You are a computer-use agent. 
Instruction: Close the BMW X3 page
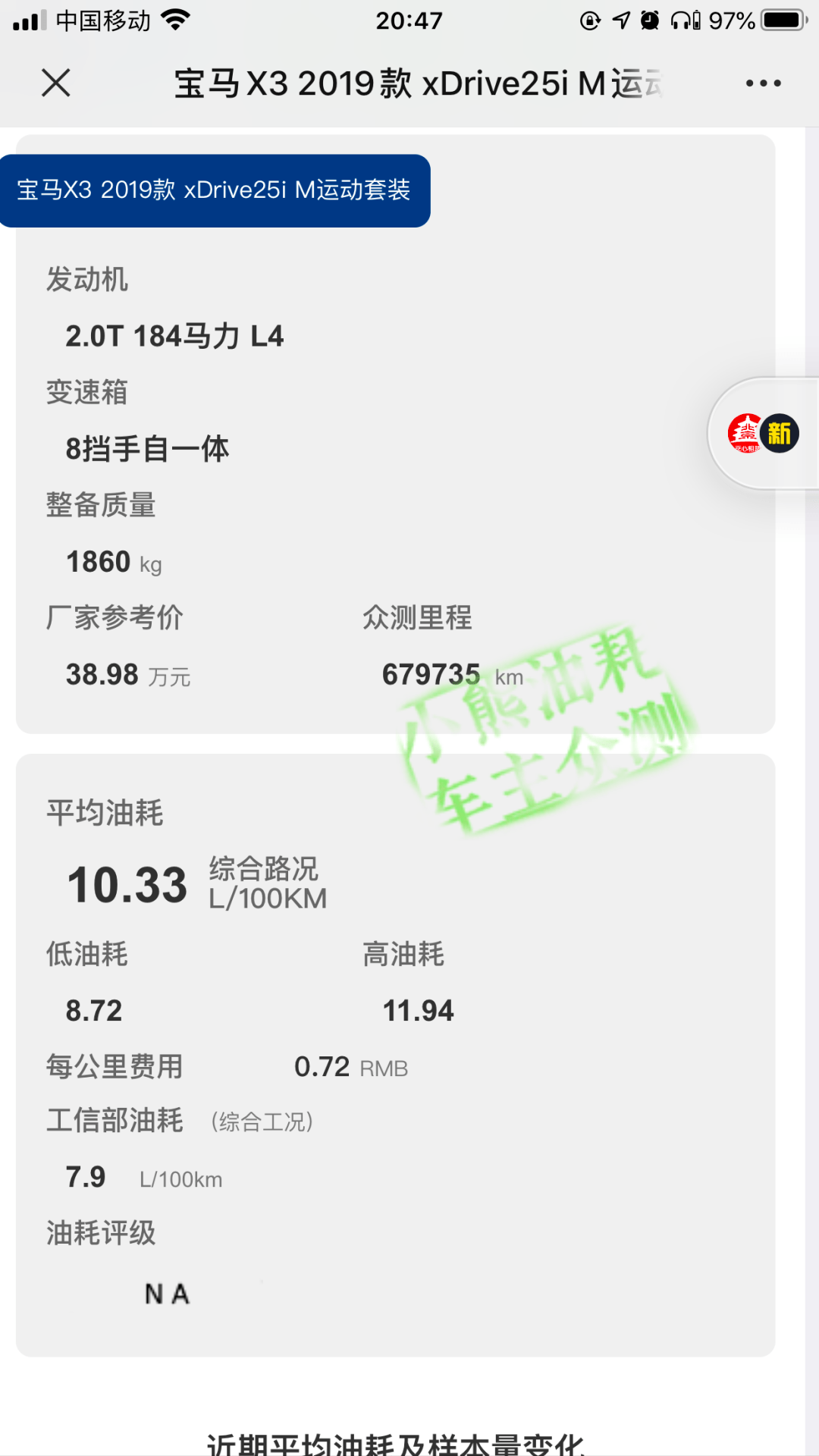tap(56, 83)
